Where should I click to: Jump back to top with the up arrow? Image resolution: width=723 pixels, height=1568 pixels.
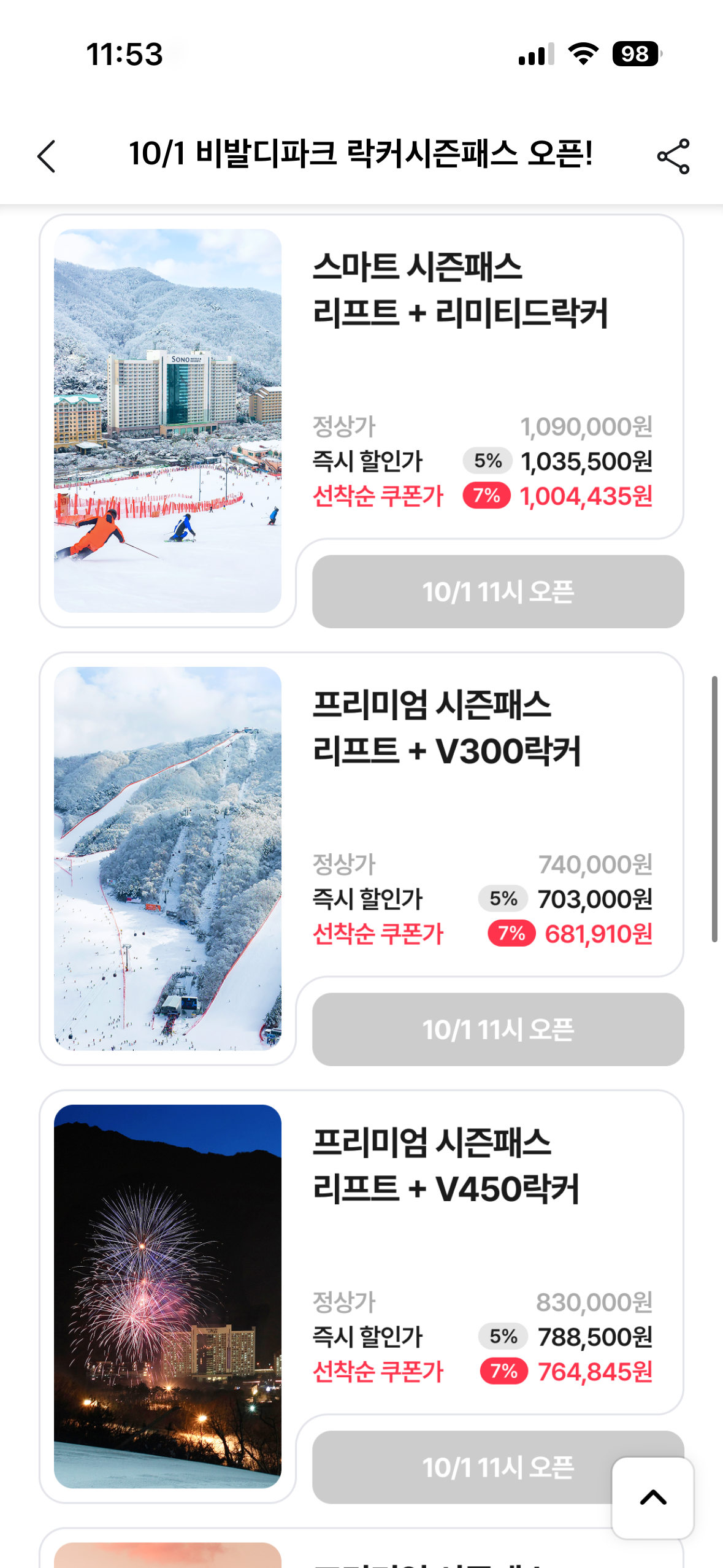pos(653,1497)
